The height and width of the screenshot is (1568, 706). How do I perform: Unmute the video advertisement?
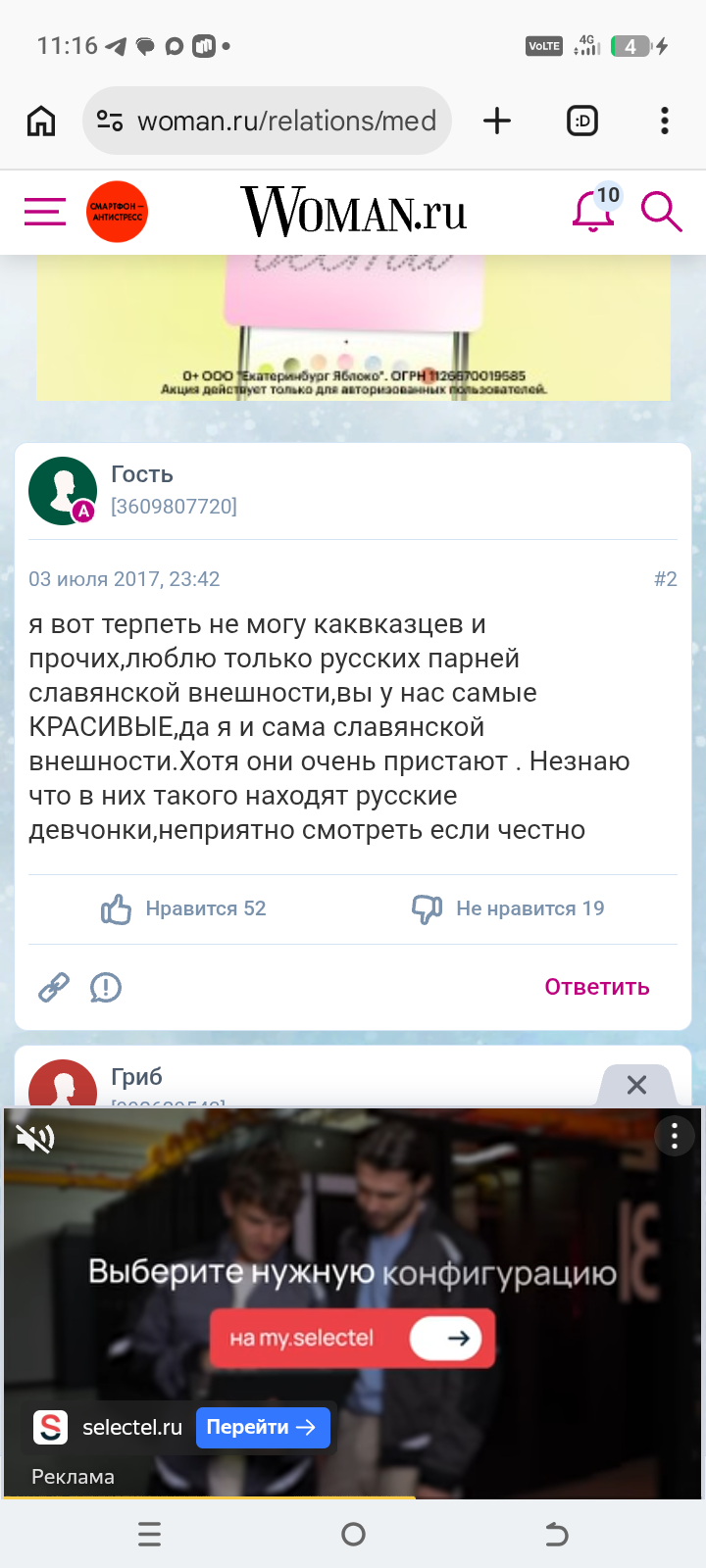click(35, 1138)
